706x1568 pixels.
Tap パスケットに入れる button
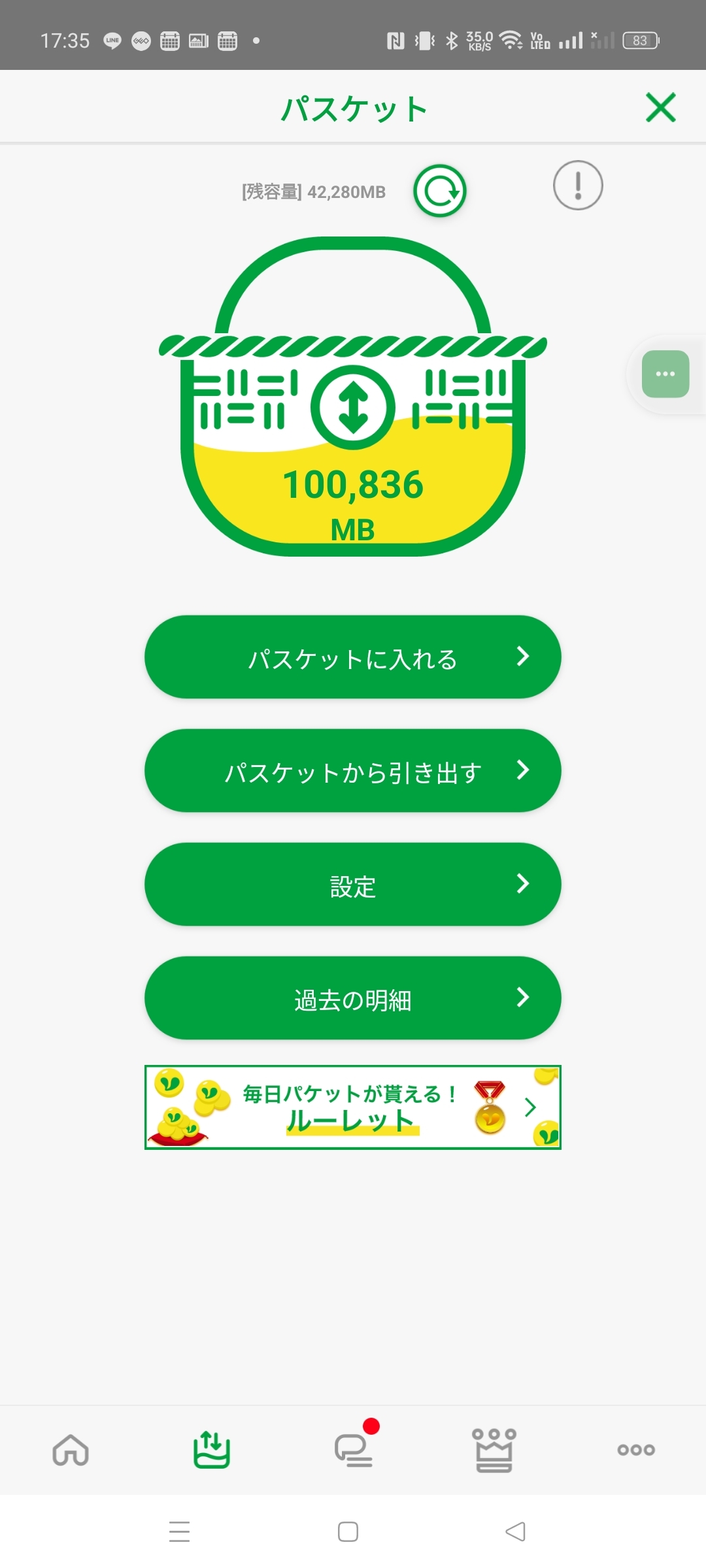coord(353,657)
